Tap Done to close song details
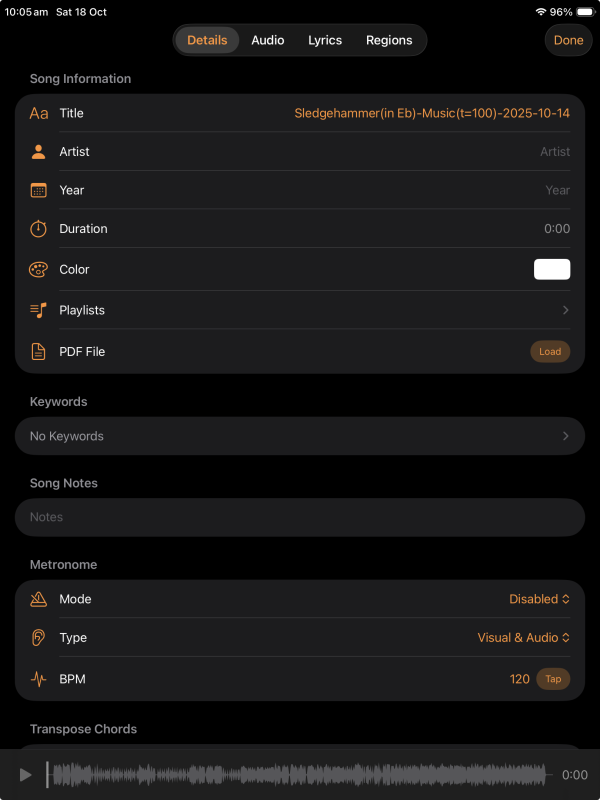The height and width of the screenshot is (800, 600). (x=568, y=40)
